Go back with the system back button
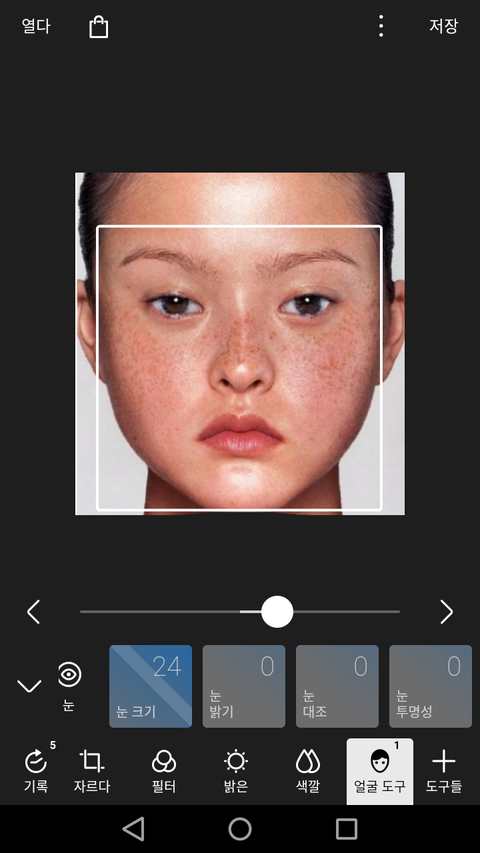Image resolution: width=480 pixels, height=853 pixels. click(133, 829)
